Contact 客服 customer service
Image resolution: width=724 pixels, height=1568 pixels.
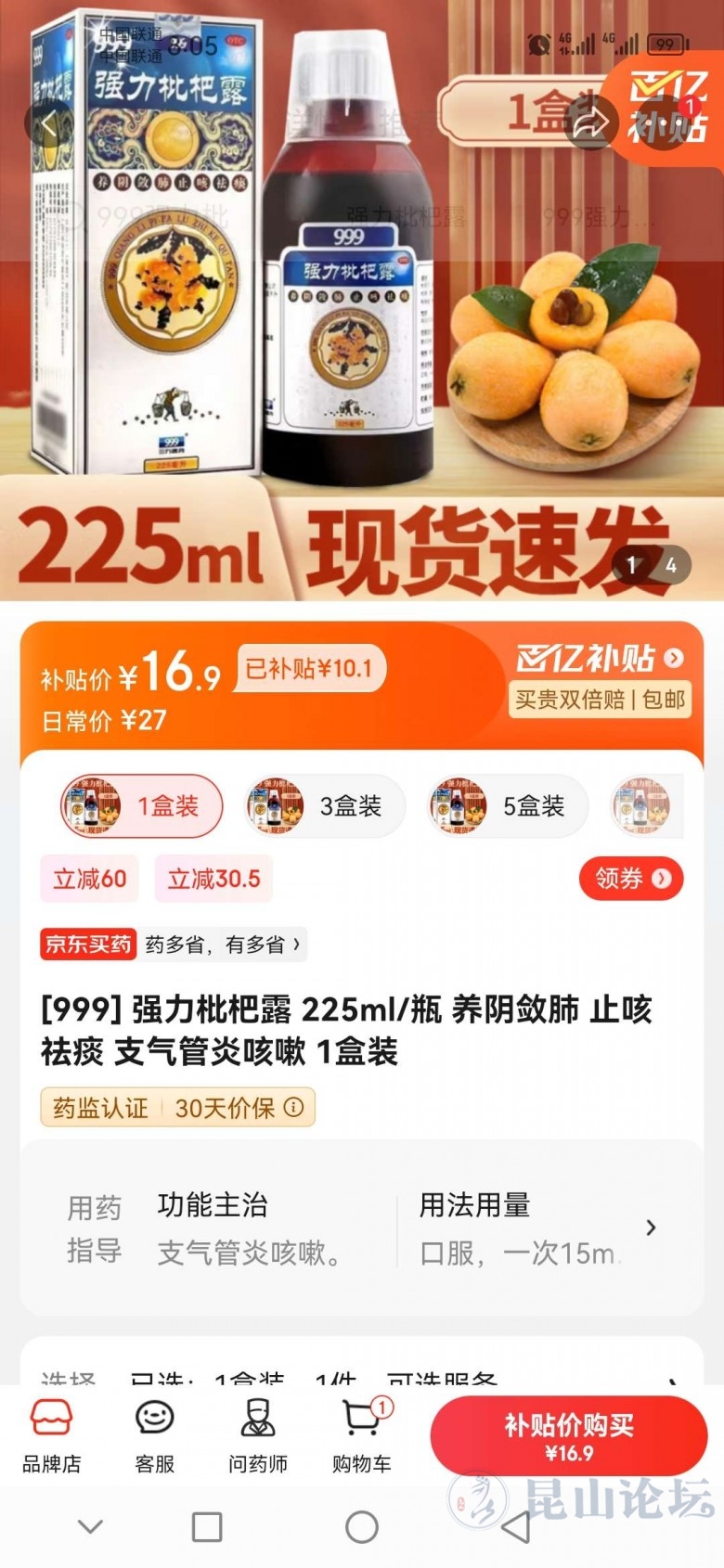154,1435
